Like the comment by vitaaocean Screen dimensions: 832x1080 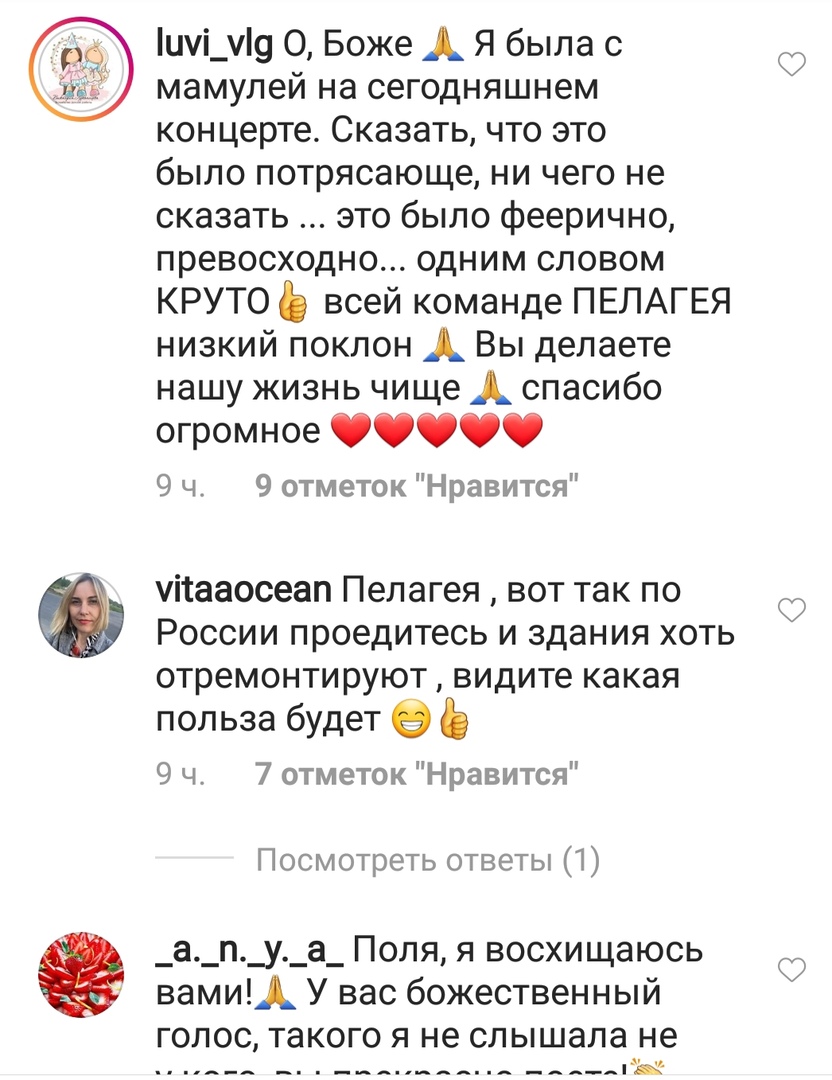pos(791,609)
